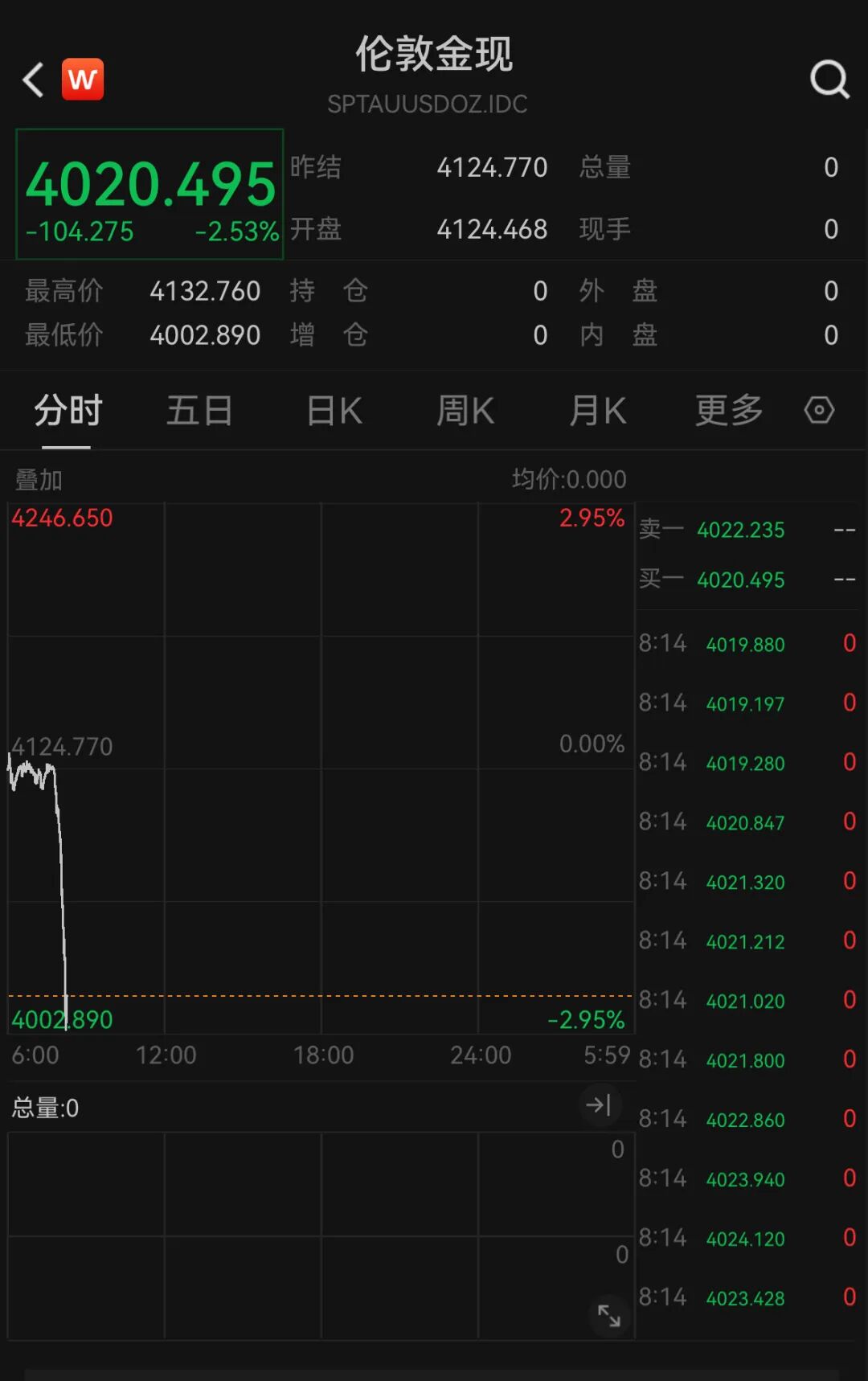868x1381 pixels.
Task: Tap 叠加 to overlay another instrument
Action: 39,480
